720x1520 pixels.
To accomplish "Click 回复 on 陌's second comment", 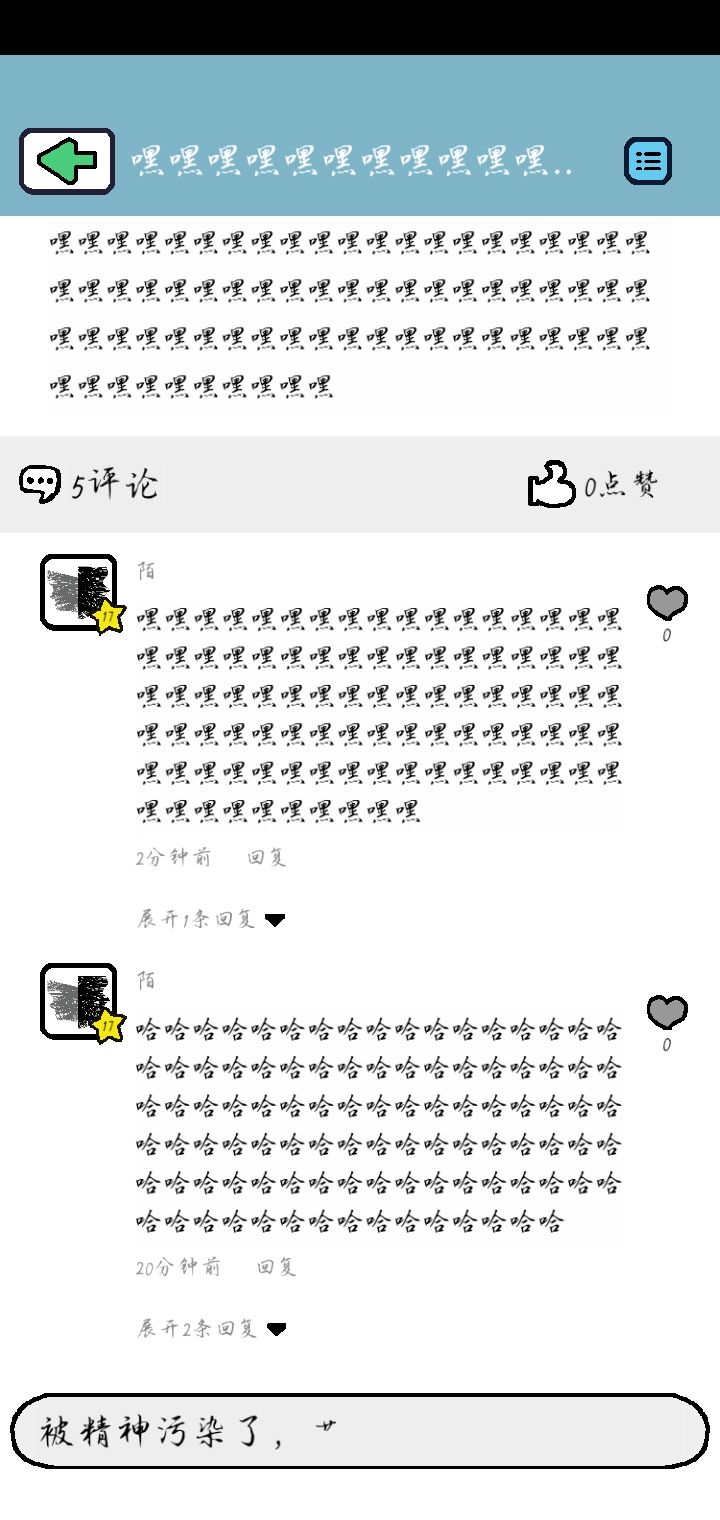I will (x=275, y=1268).
